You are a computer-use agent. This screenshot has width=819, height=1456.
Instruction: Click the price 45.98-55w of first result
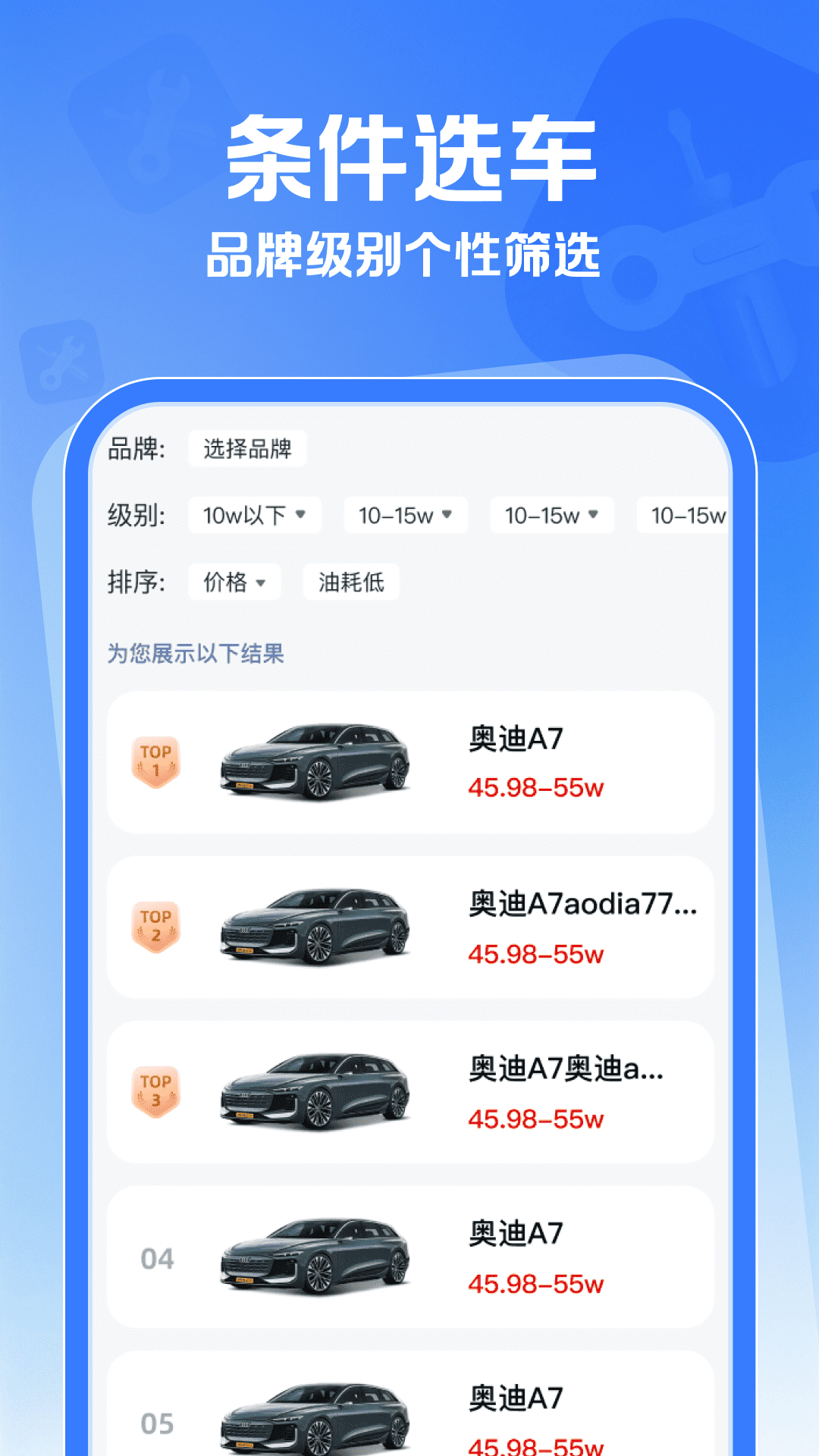click(x=535, y=789)
